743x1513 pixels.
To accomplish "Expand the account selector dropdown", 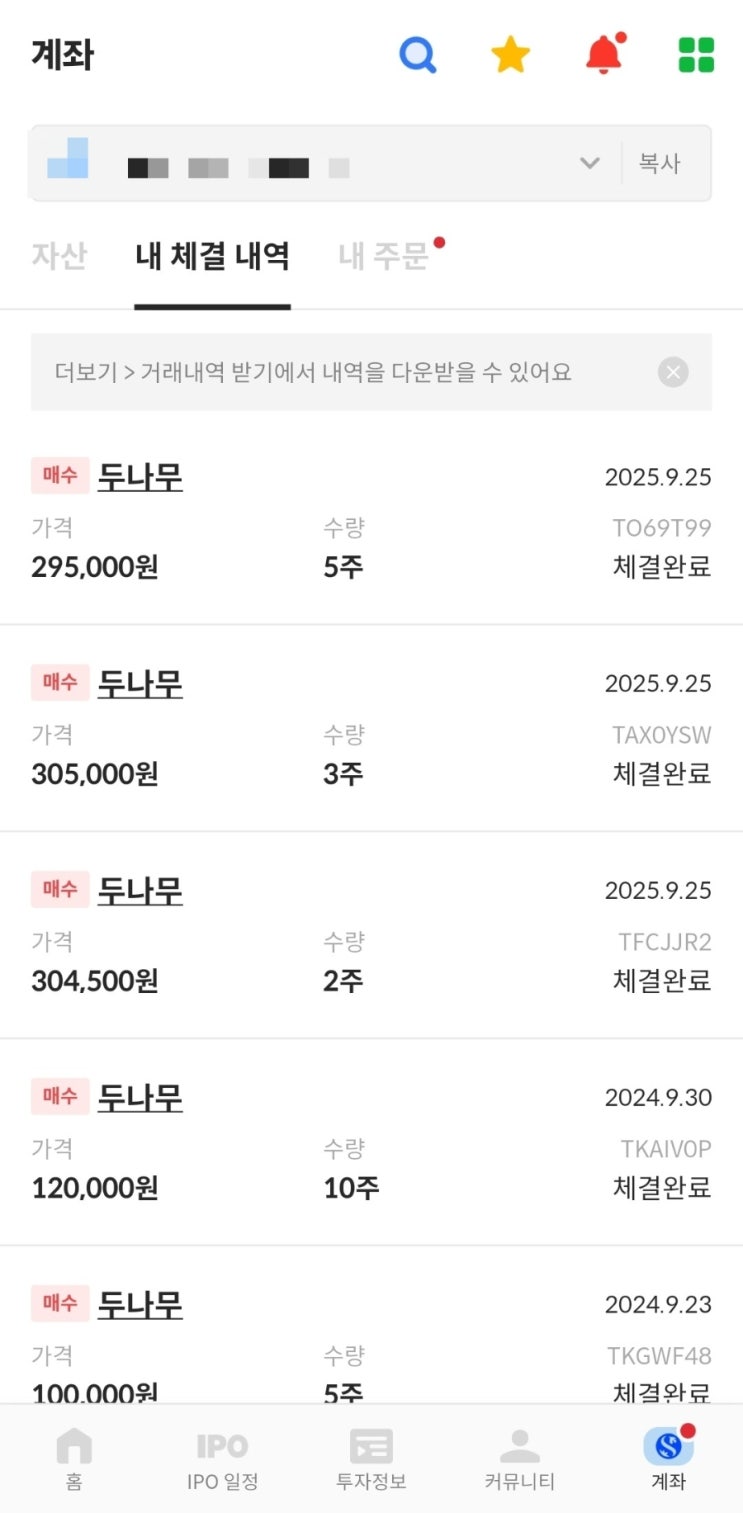I will 590,164.
